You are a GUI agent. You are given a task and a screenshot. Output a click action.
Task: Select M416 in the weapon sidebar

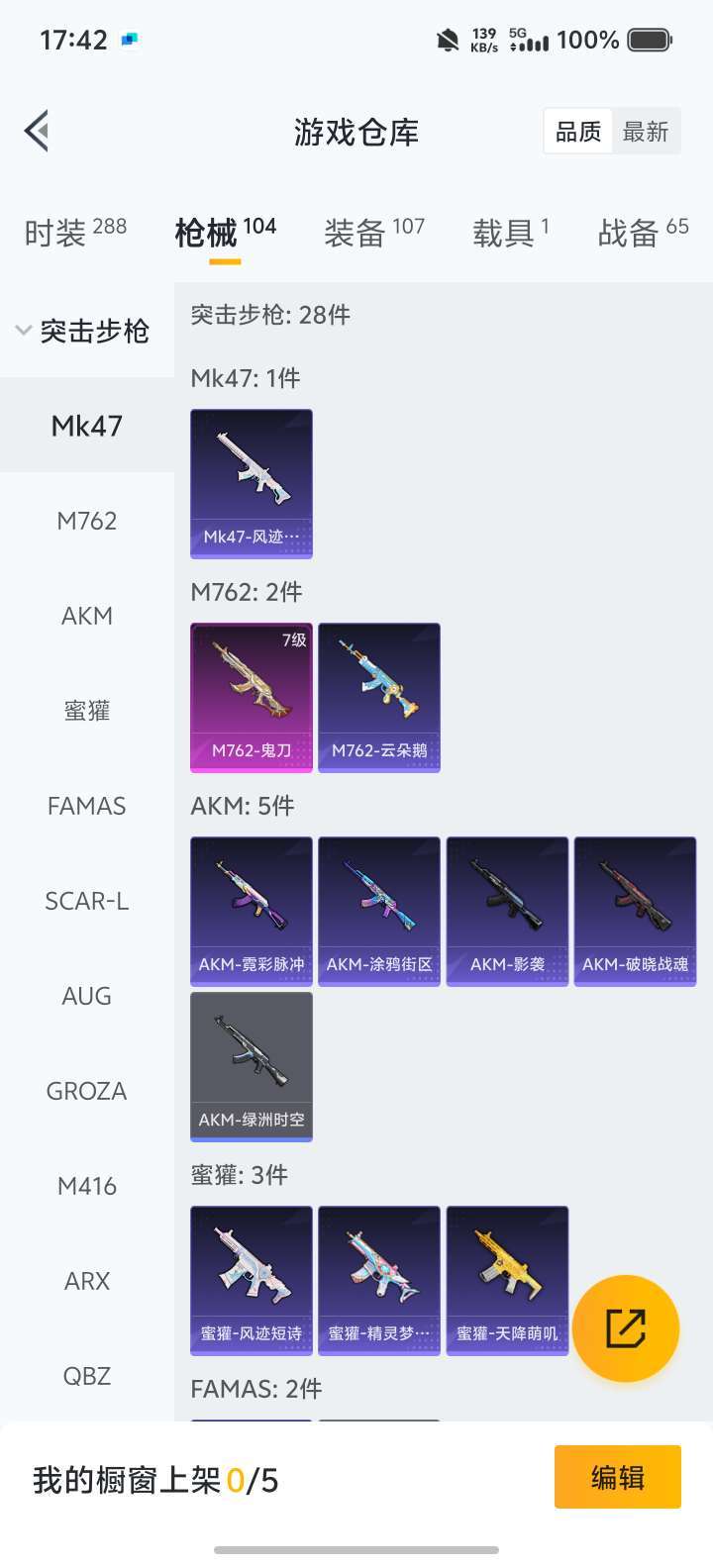[86, 1185]
